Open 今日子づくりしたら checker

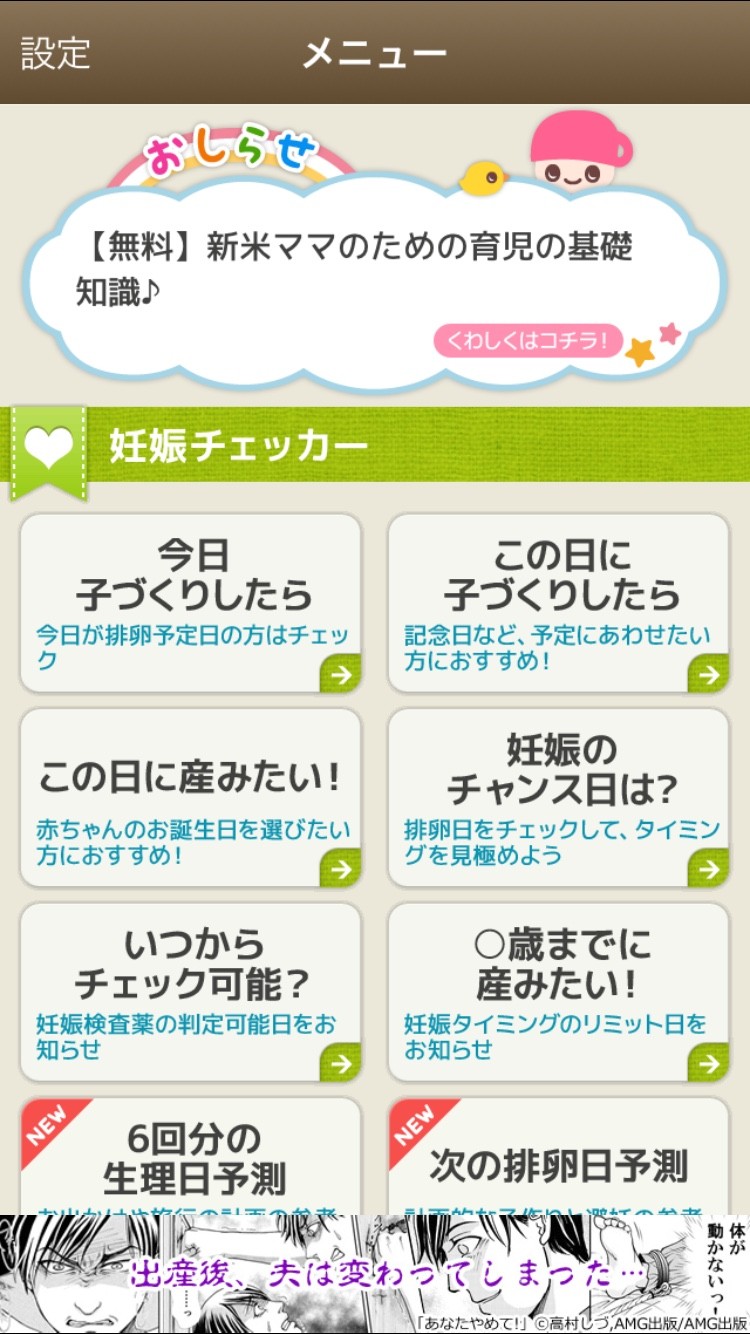point(190,603)
